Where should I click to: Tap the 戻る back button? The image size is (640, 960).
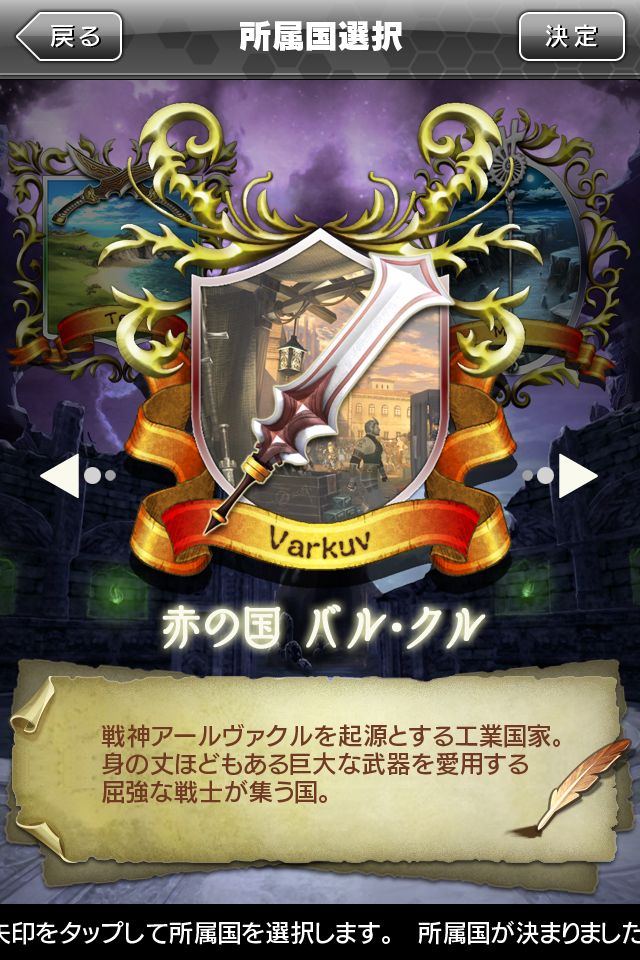tap(70, 37)
